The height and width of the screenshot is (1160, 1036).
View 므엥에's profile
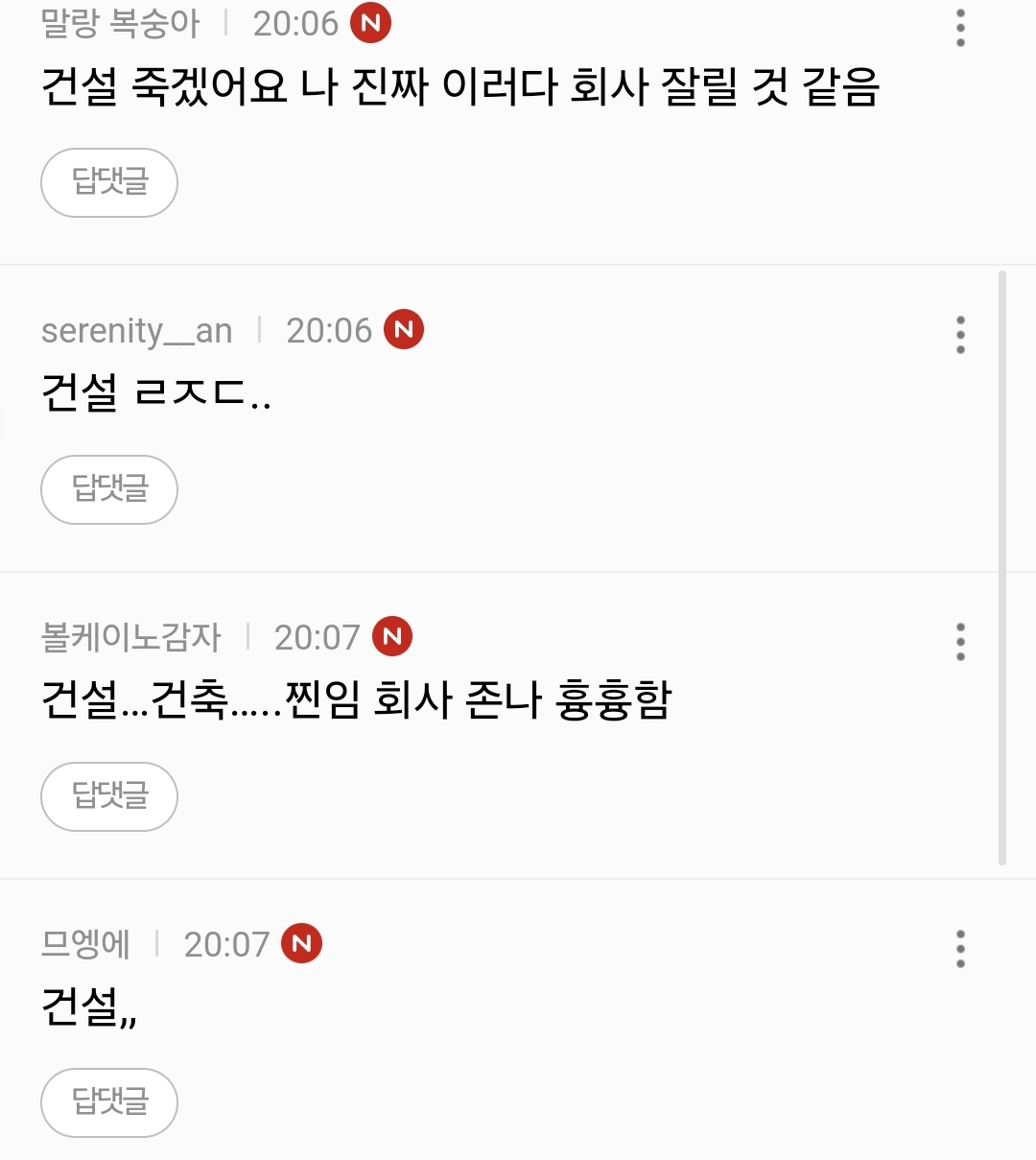coord(85,945)
